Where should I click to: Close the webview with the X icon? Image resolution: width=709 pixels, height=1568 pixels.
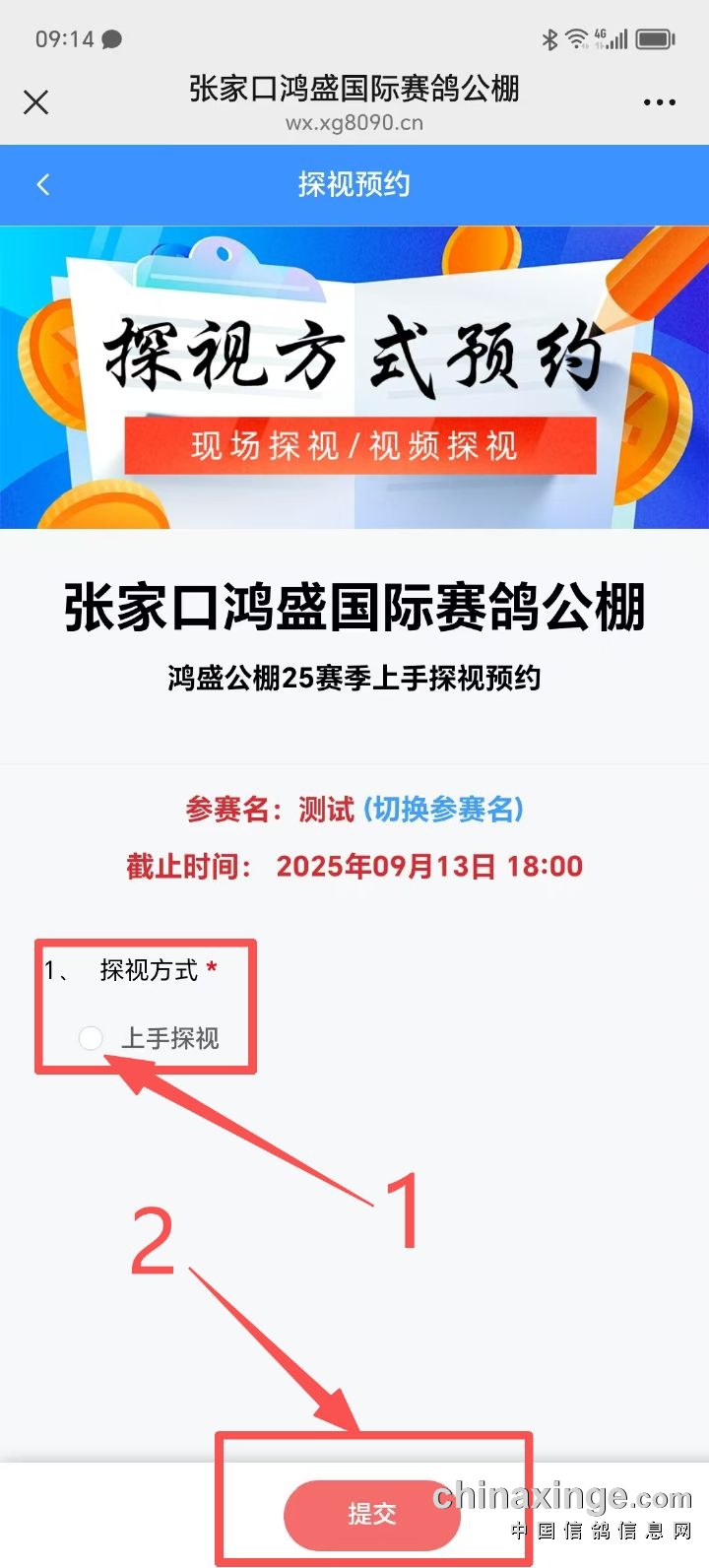click(36, 102)
